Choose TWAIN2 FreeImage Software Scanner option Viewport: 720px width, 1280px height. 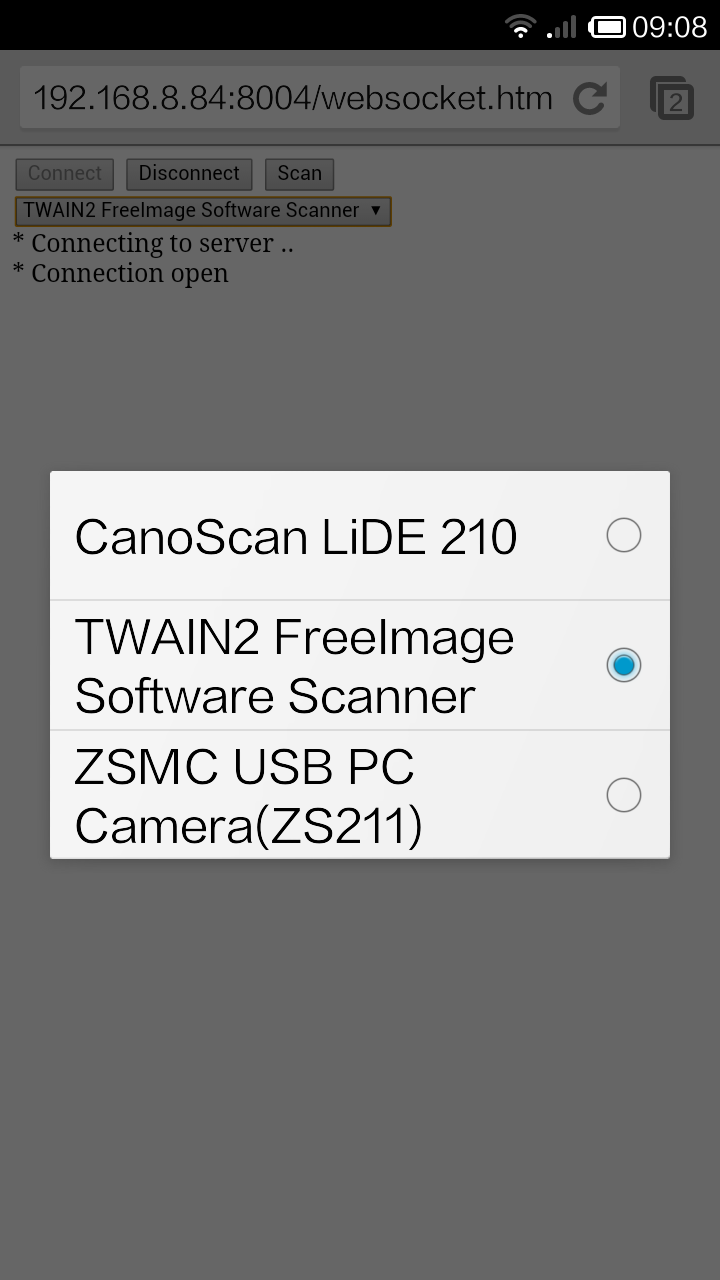point(360,666)
